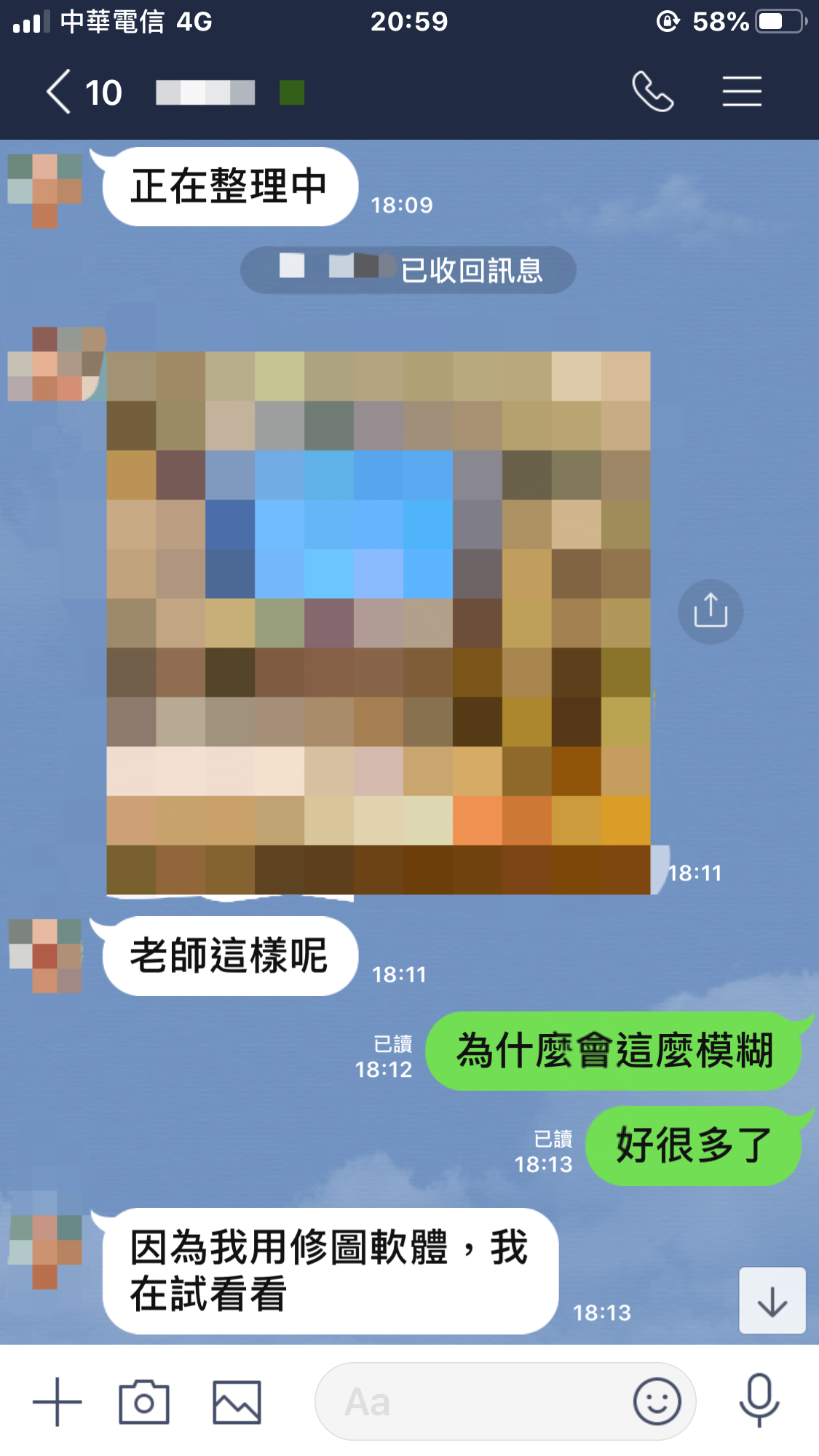
Task: Open the chat menu
Action: click(x=742, y=92)
